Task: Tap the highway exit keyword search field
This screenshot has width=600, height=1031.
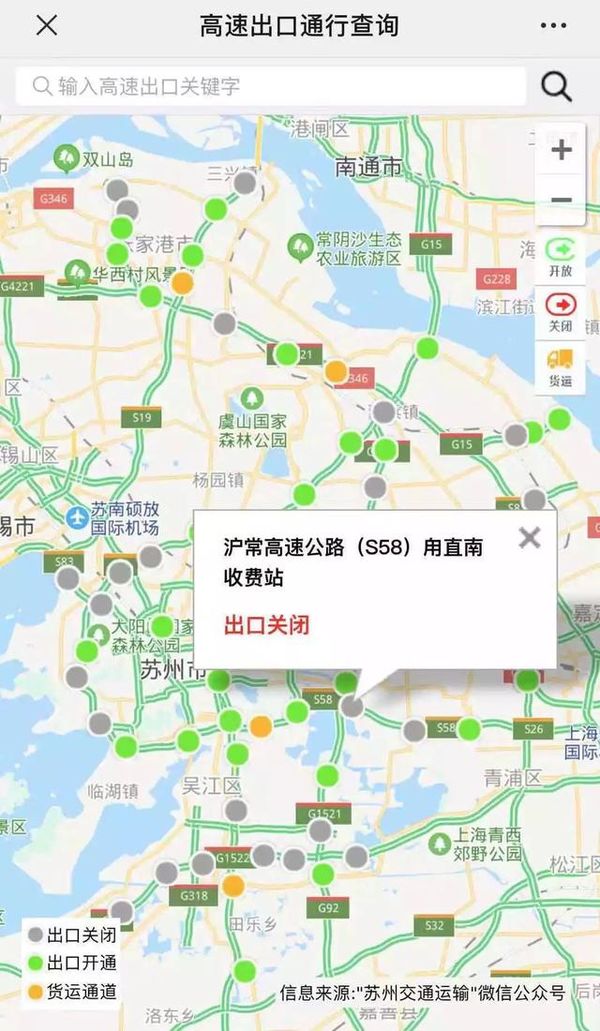Action: (x=270, y=86)
